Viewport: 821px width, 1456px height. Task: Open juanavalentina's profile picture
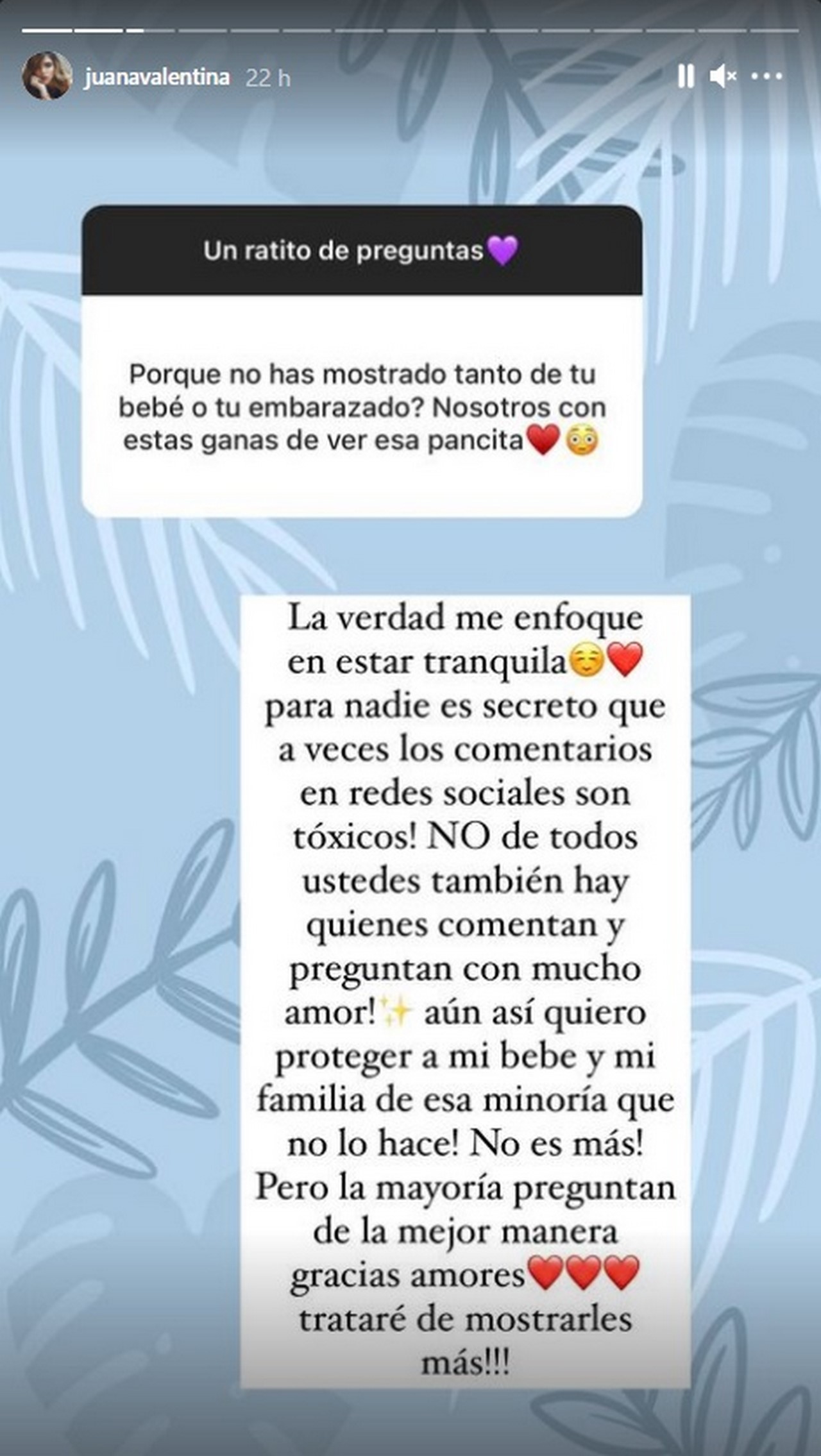tap(47, 76)
